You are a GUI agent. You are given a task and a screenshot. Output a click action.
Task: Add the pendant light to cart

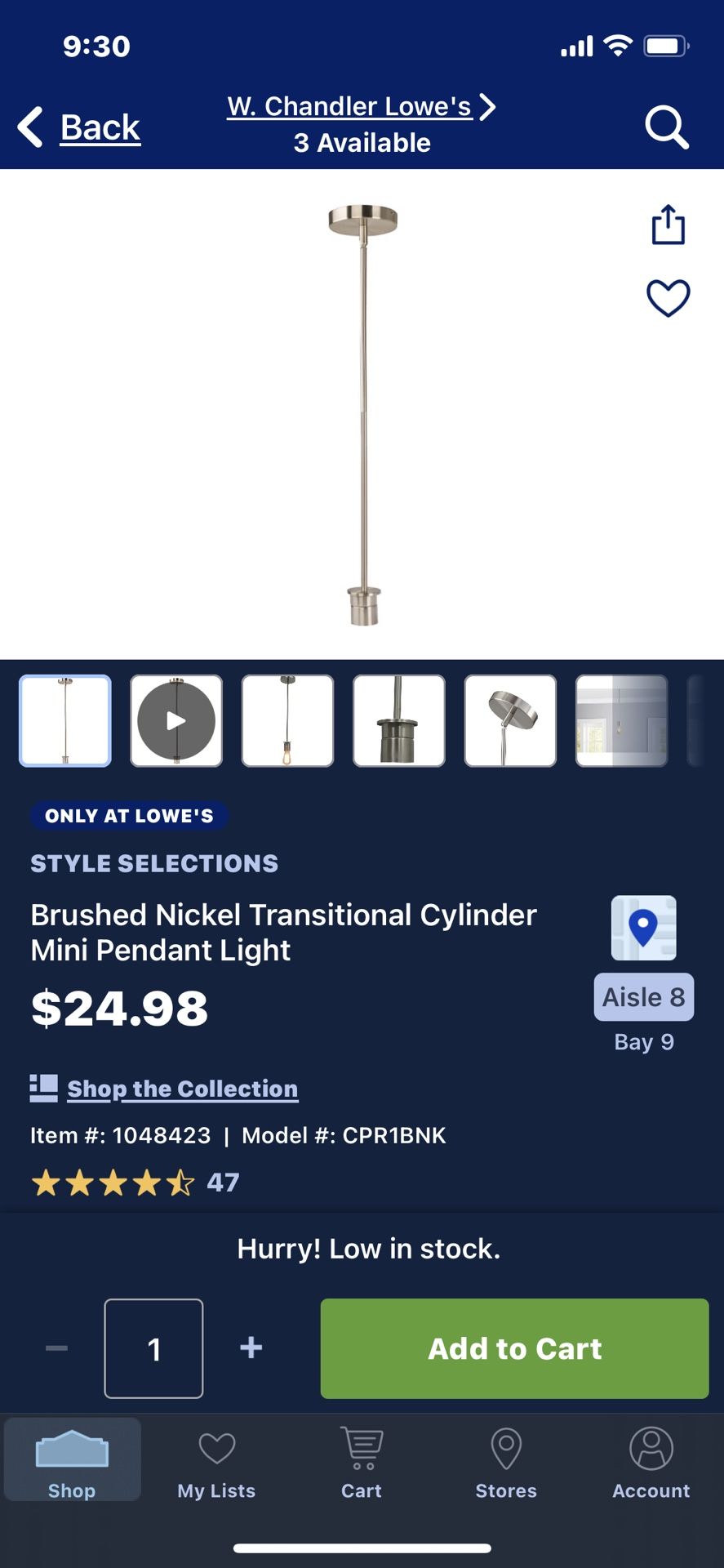coord(514,1348)
